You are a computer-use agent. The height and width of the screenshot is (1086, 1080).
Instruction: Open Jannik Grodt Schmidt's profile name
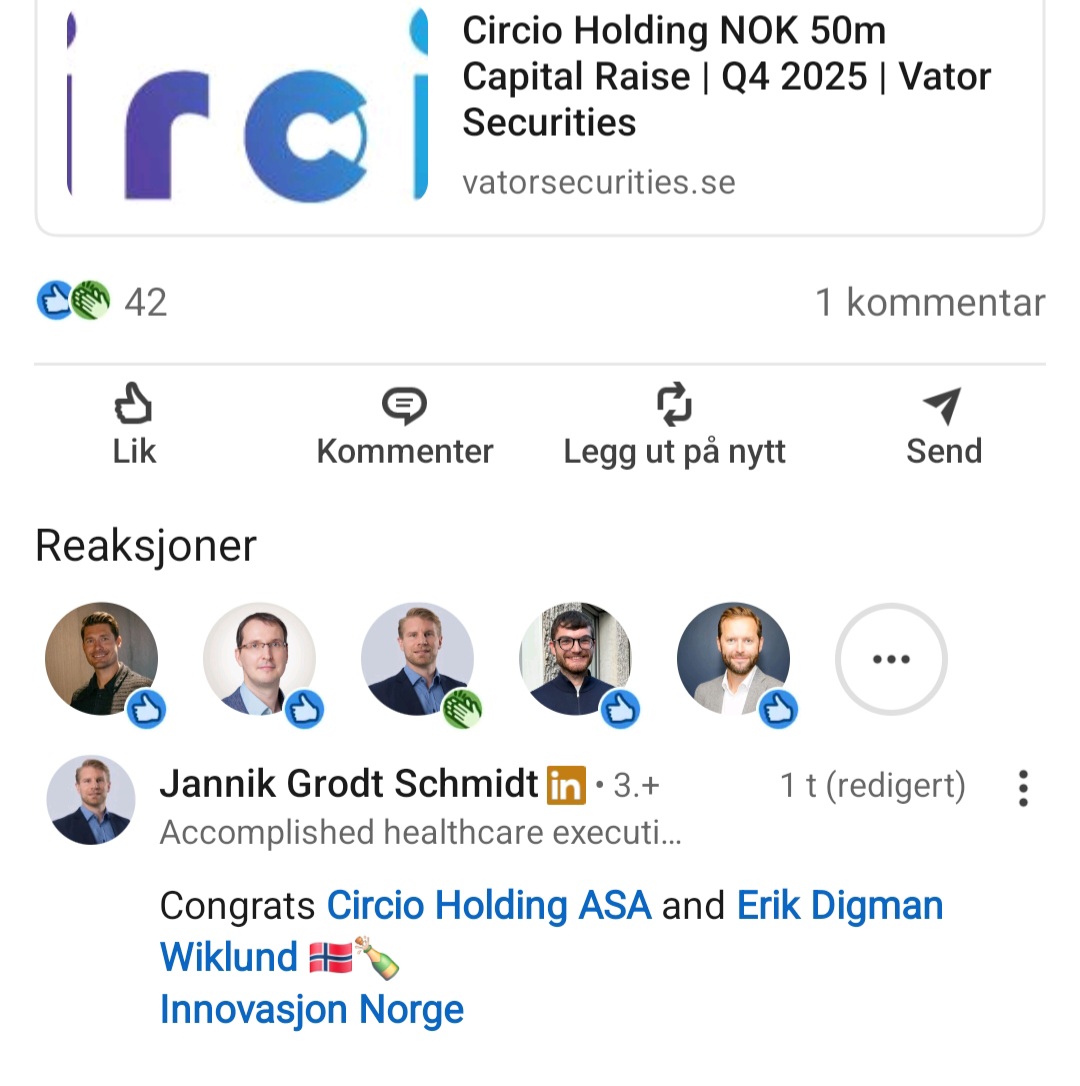coord(349,784)
